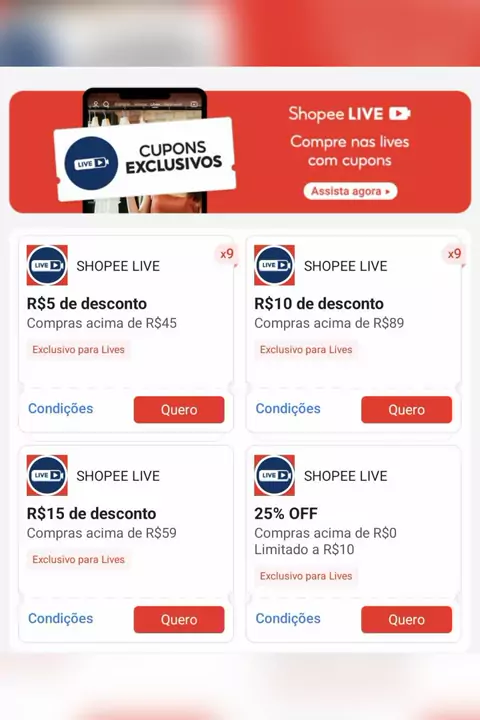The width and height of the screenshot is (480, 720).
Task: Claim the 25% OFF coupon with Quero
Action: tap(407, 619)
